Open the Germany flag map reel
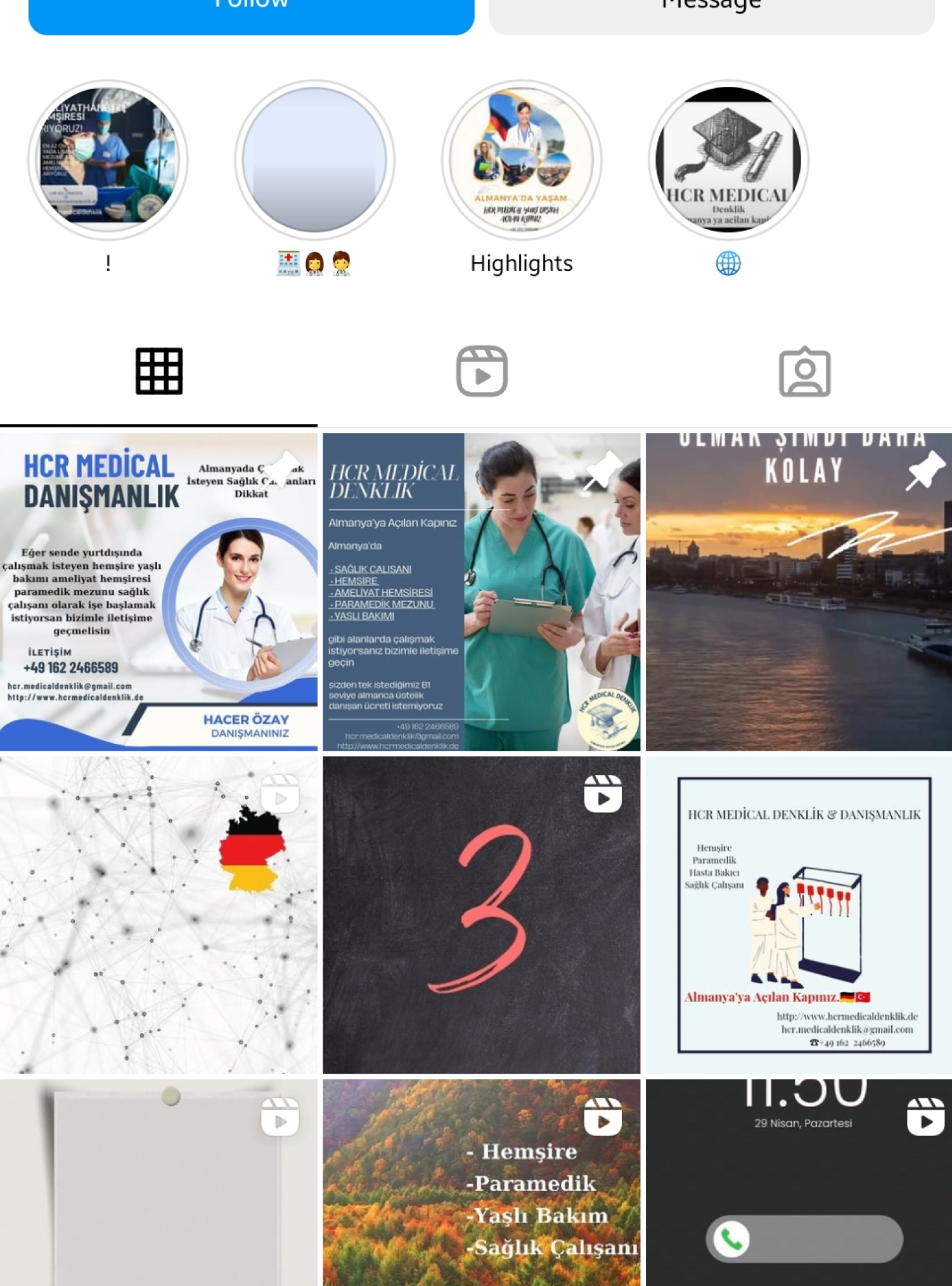This screenshot has height=1286, width=952. click(158, 914)
